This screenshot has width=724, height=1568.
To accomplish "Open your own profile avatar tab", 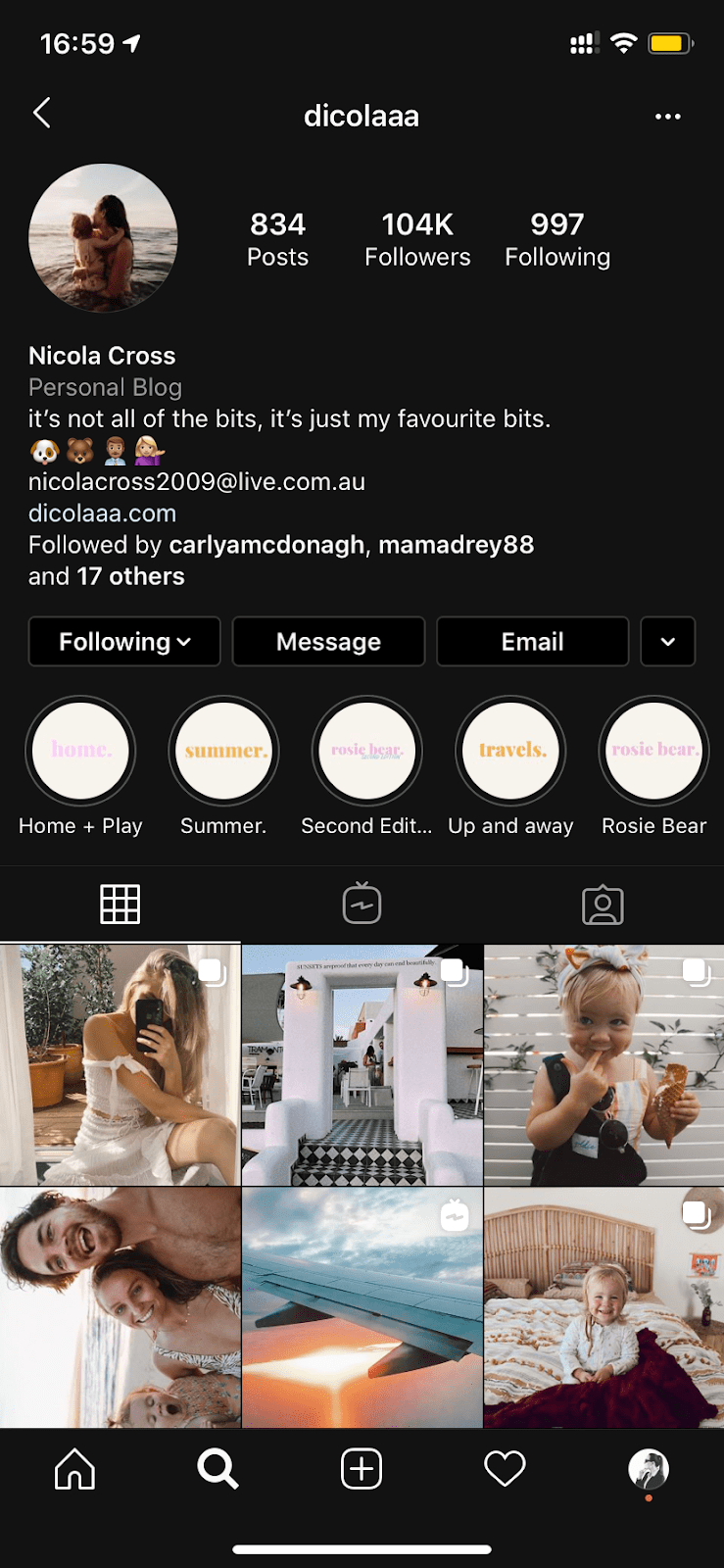I will [x=648, y=1469].
